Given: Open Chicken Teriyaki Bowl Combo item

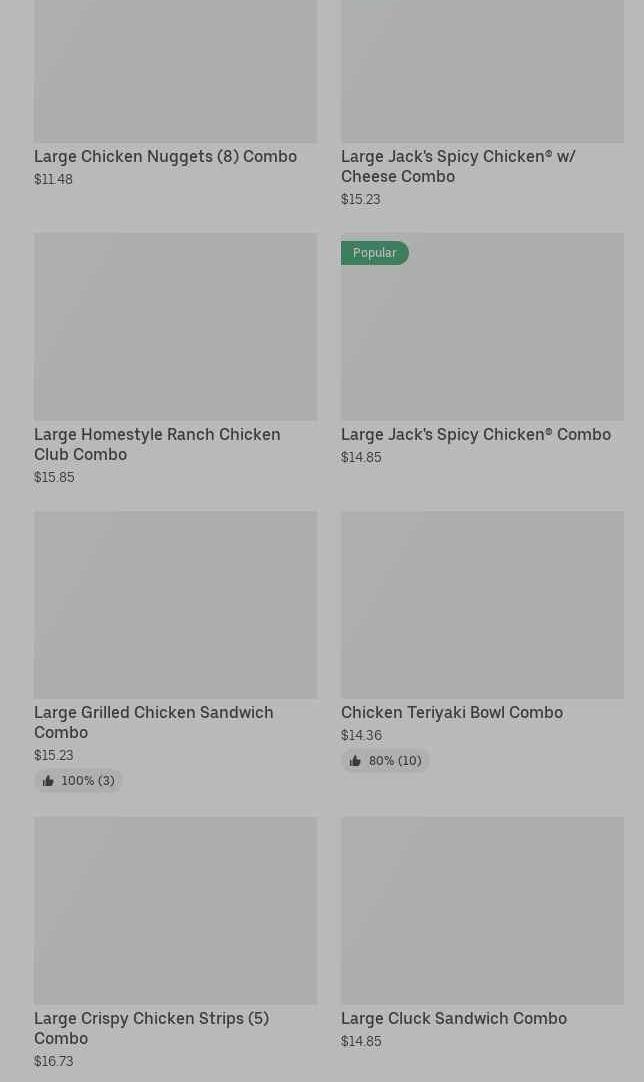Looking at the screenshot, I should click(482, 605).
